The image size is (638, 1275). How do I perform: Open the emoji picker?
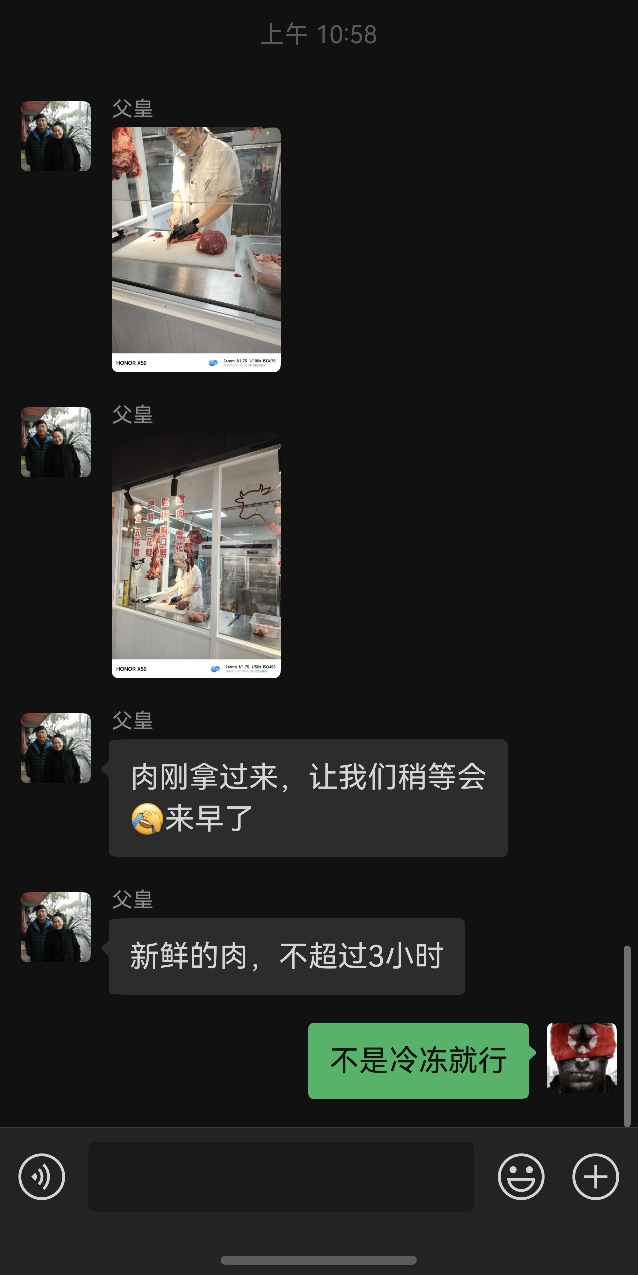521,1177
